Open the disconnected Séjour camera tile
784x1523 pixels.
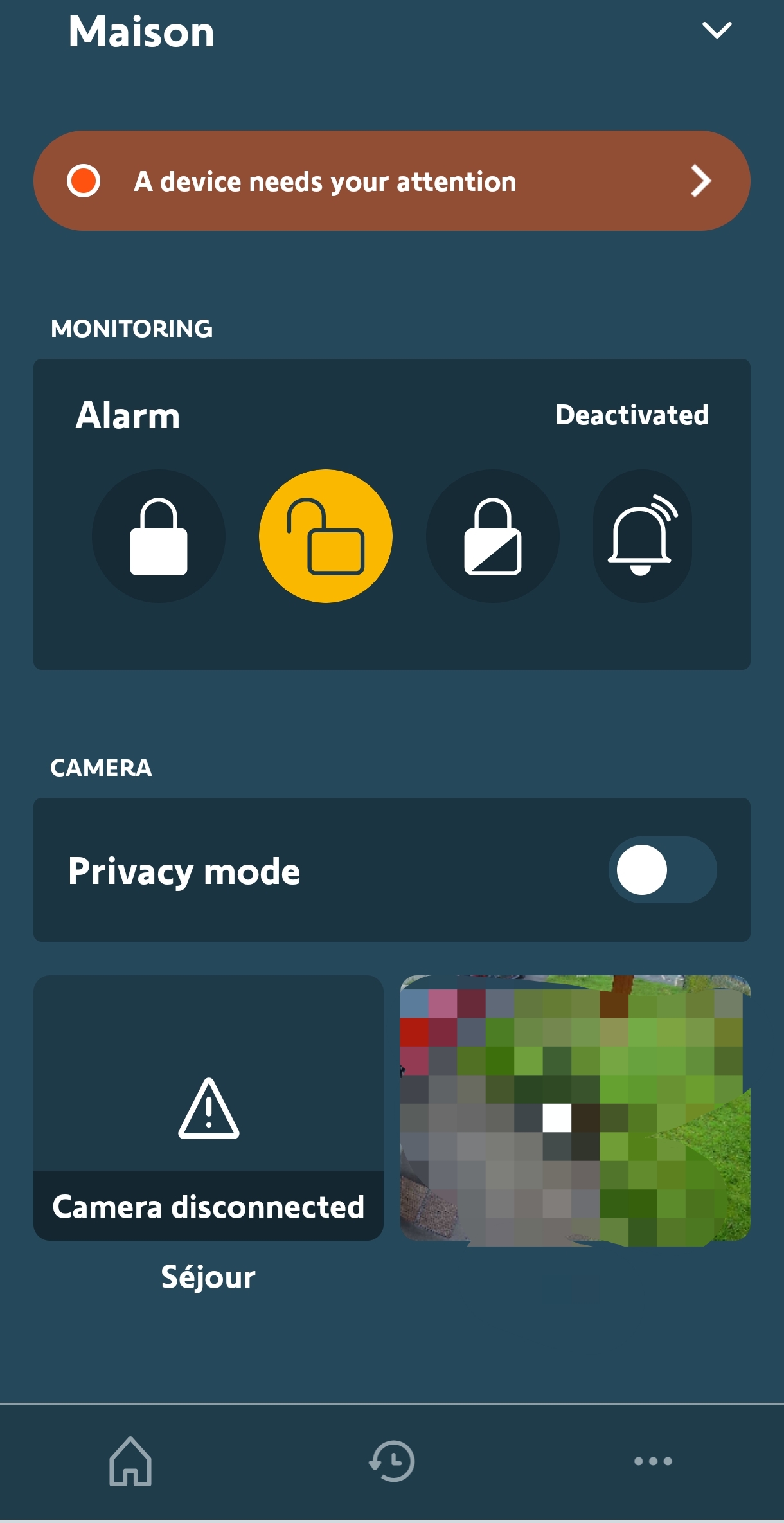tap(208, 1108)
